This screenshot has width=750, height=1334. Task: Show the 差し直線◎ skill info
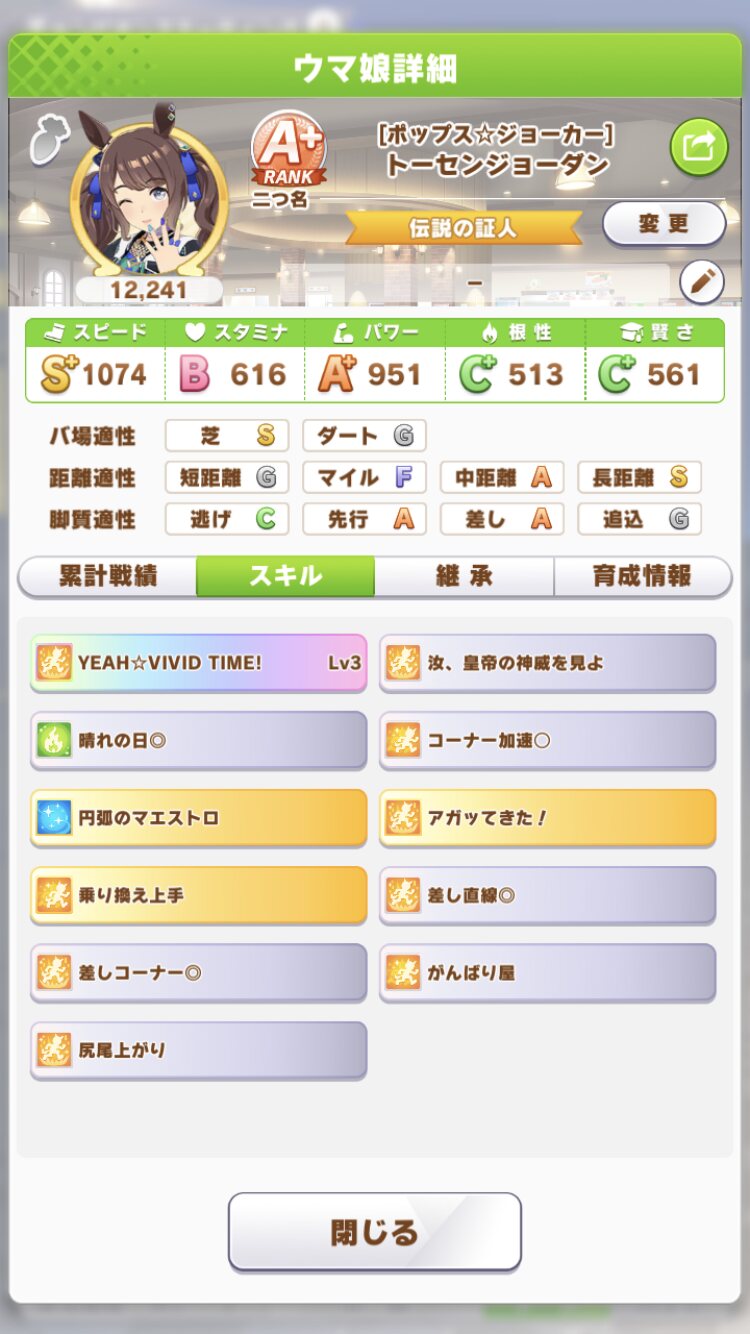coord(547,895)
